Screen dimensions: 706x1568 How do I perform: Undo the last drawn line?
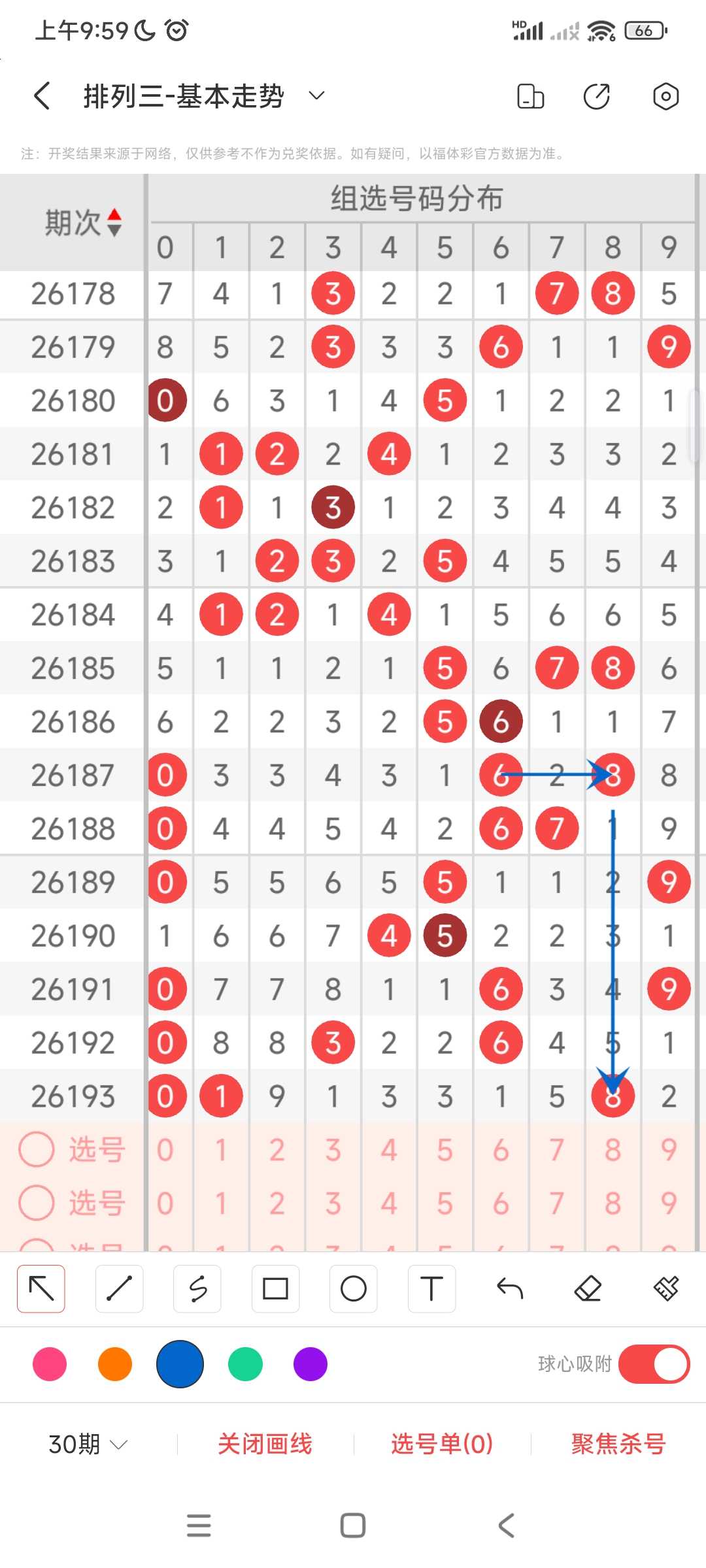click(510, 1288)
